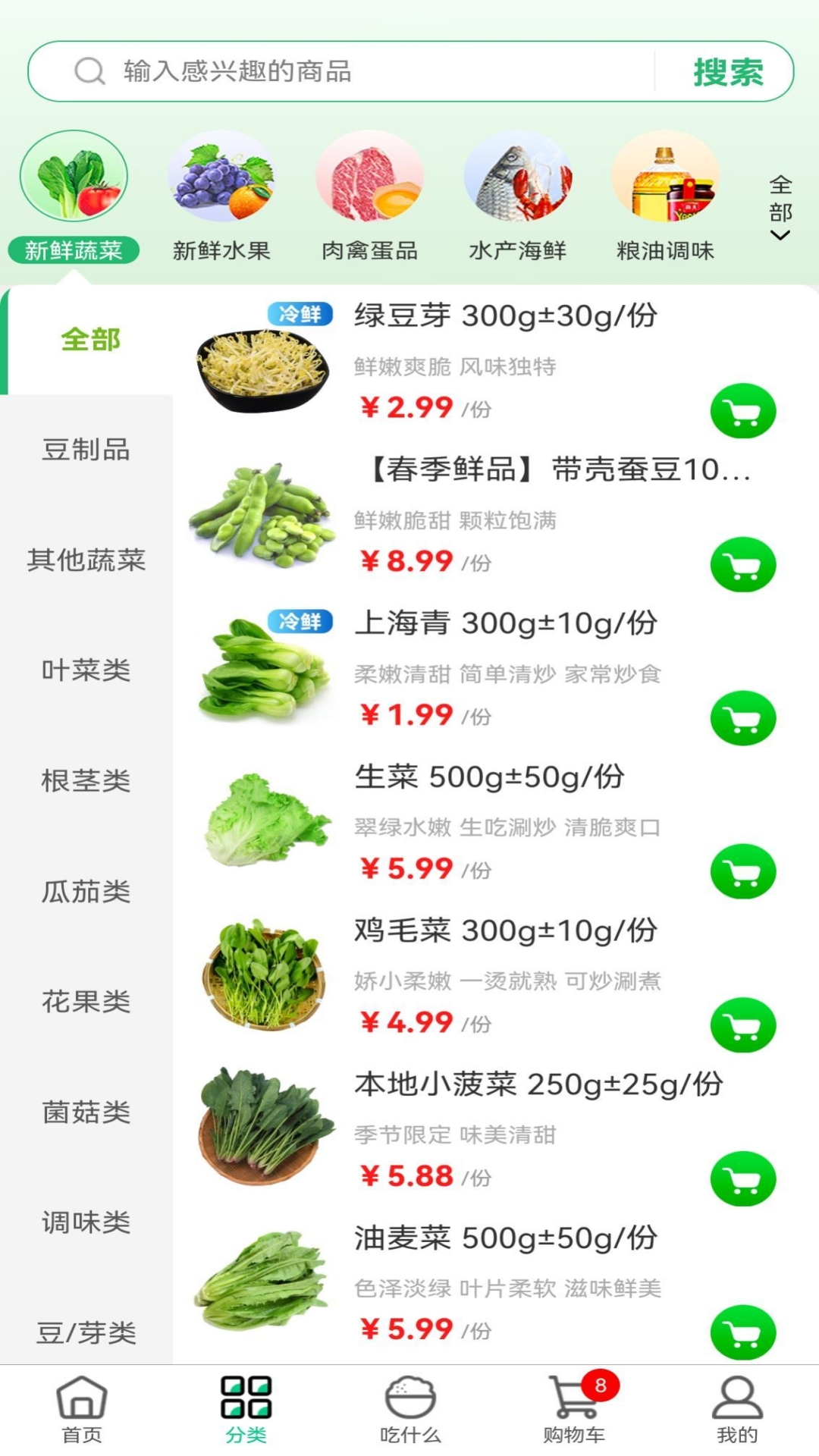Expand the 全部 categories dropdown
Screen dimensions: 819x1456
(x=780, y=207)
